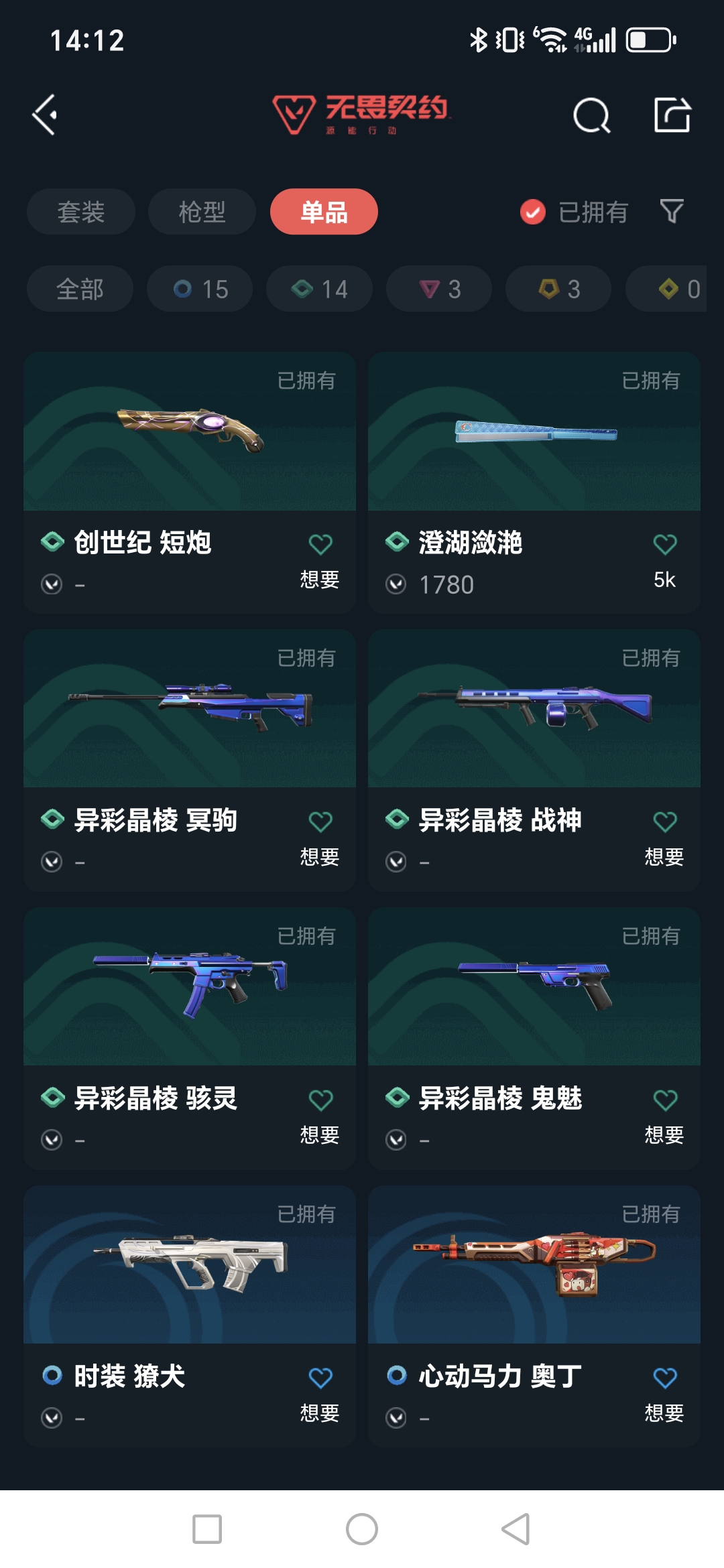Select the gold pentagon rarity filter showing 3
This screenshot has width=724, height=1568.
tap(557, 289)
